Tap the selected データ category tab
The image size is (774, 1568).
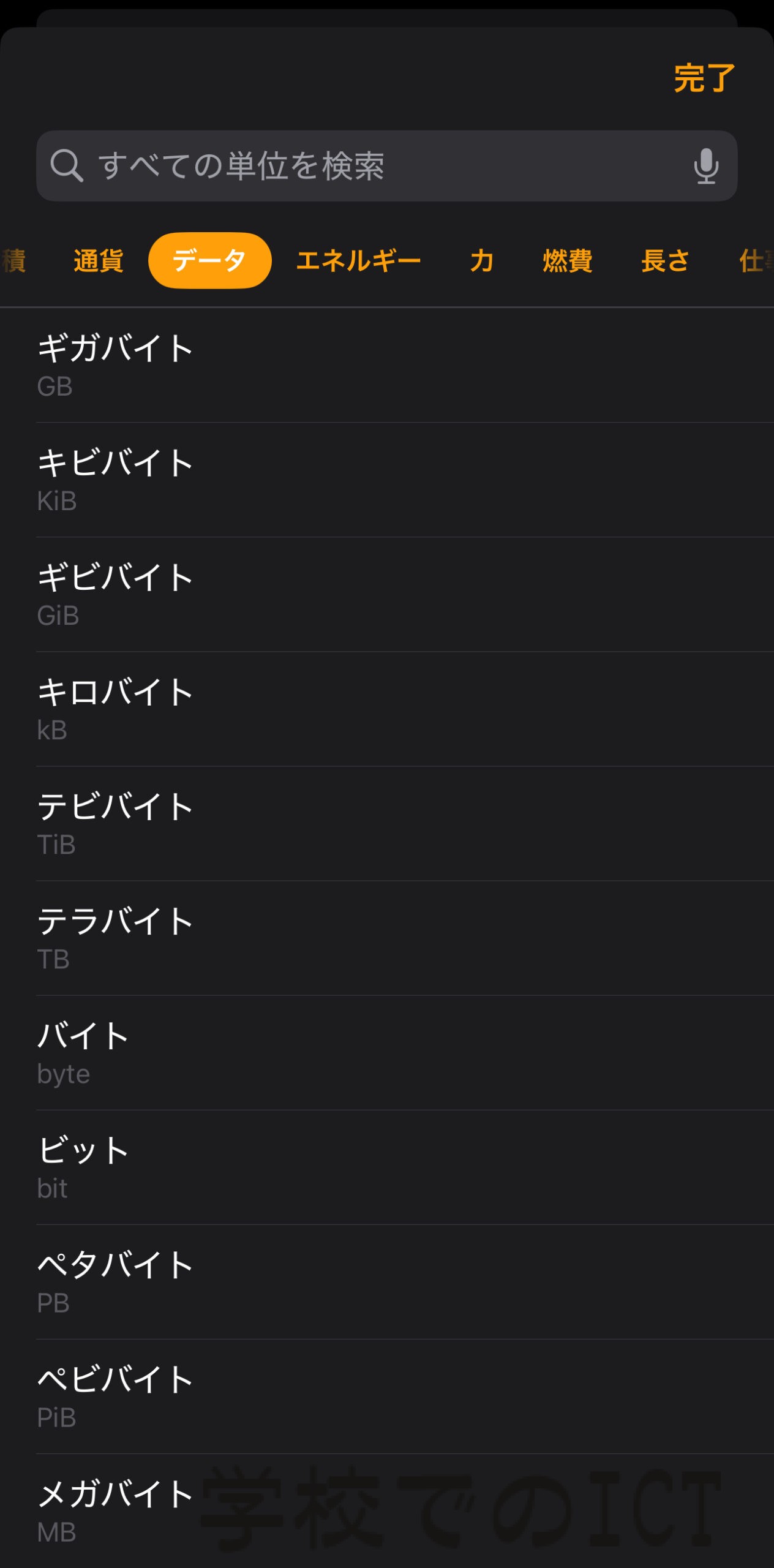(x=209, y=260)
